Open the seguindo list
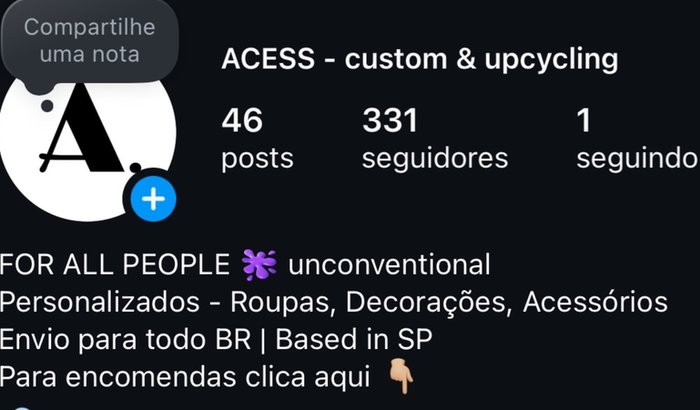This screenshot has height=410, width=700. (x=634, y=139)
